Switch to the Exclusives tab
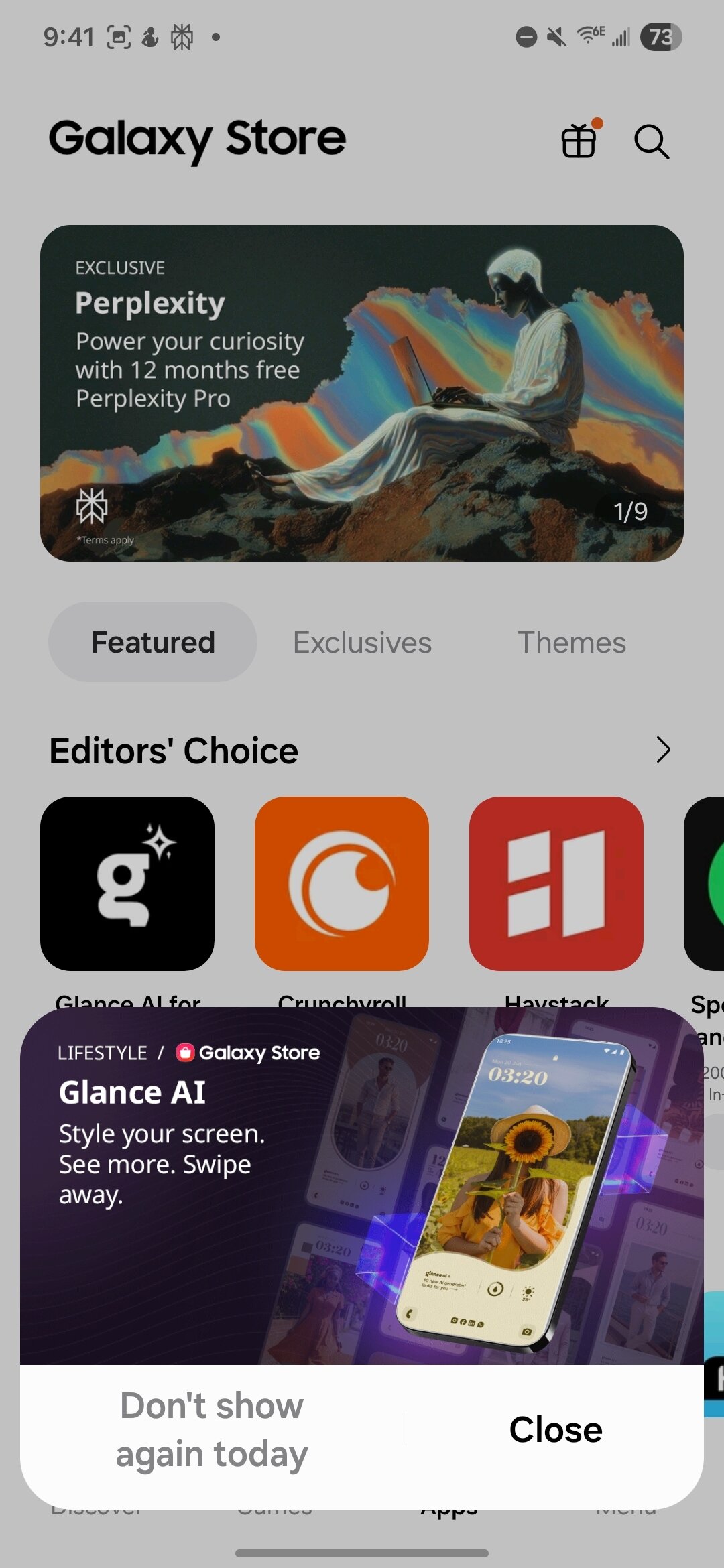Viewport: 724px width, 1568px height. (362, 643)
